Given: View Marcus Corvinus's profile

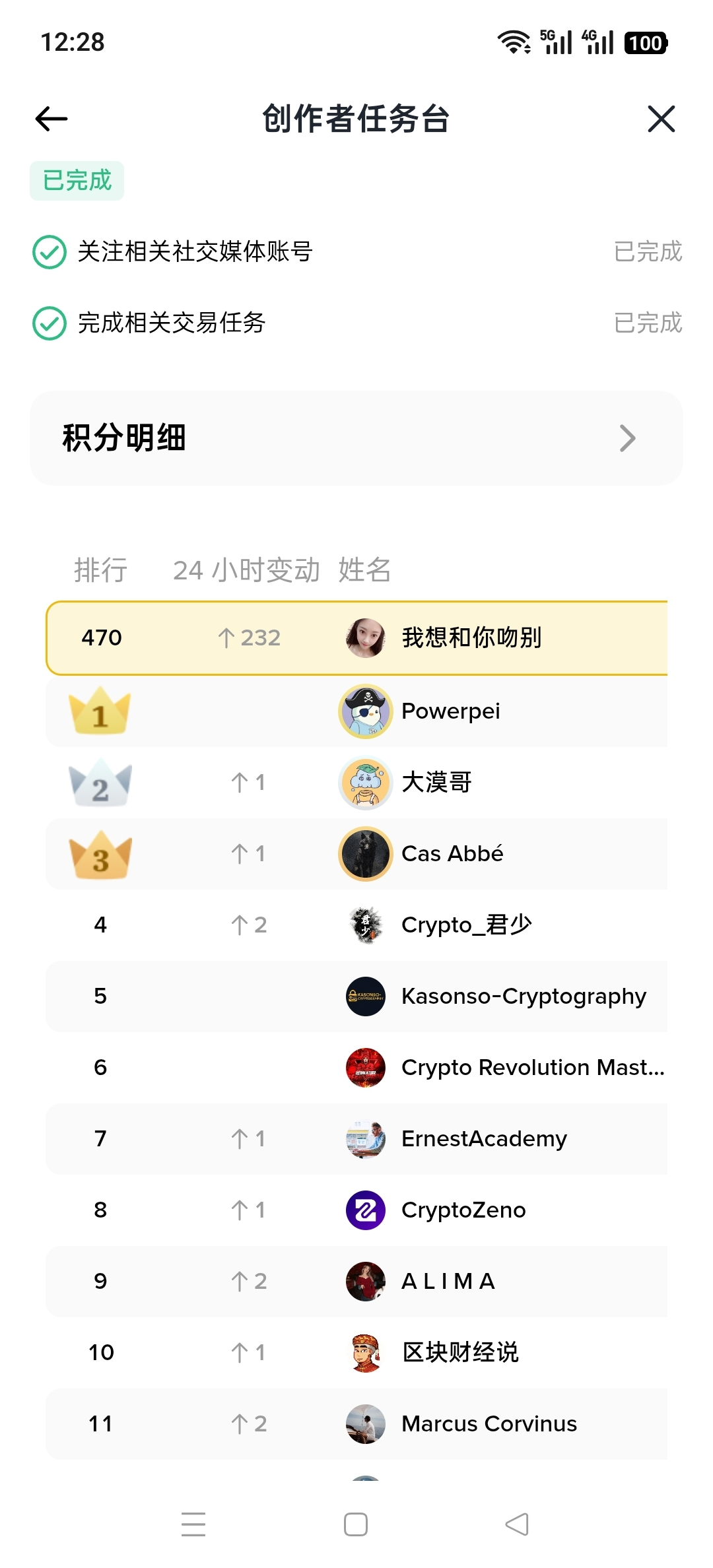Looking at the screenshot, I should [x=489, y=1424].
